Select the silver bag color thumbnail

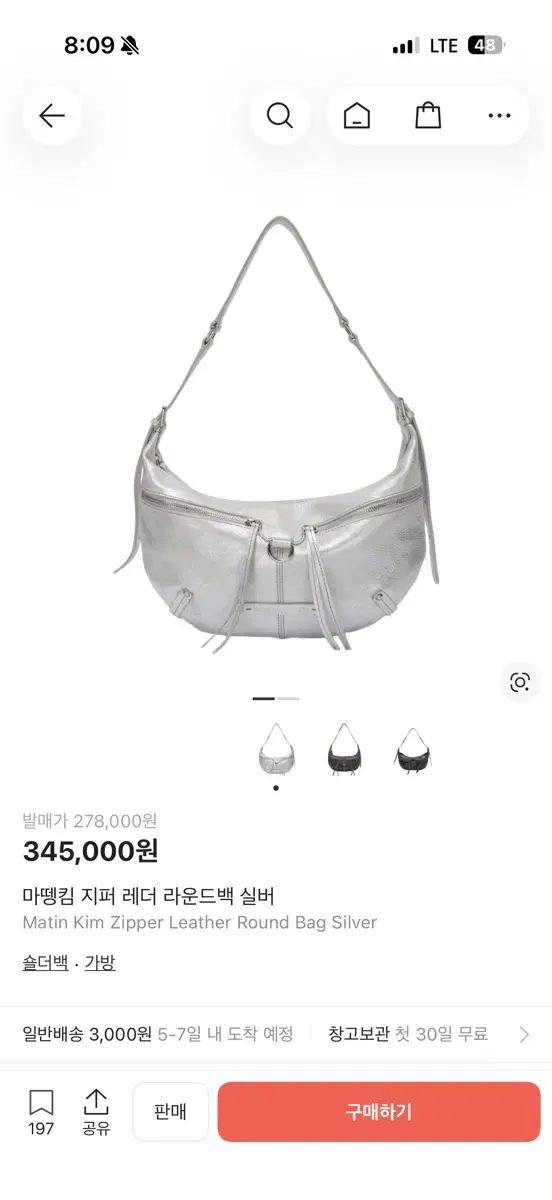click(x=276, y=748)
